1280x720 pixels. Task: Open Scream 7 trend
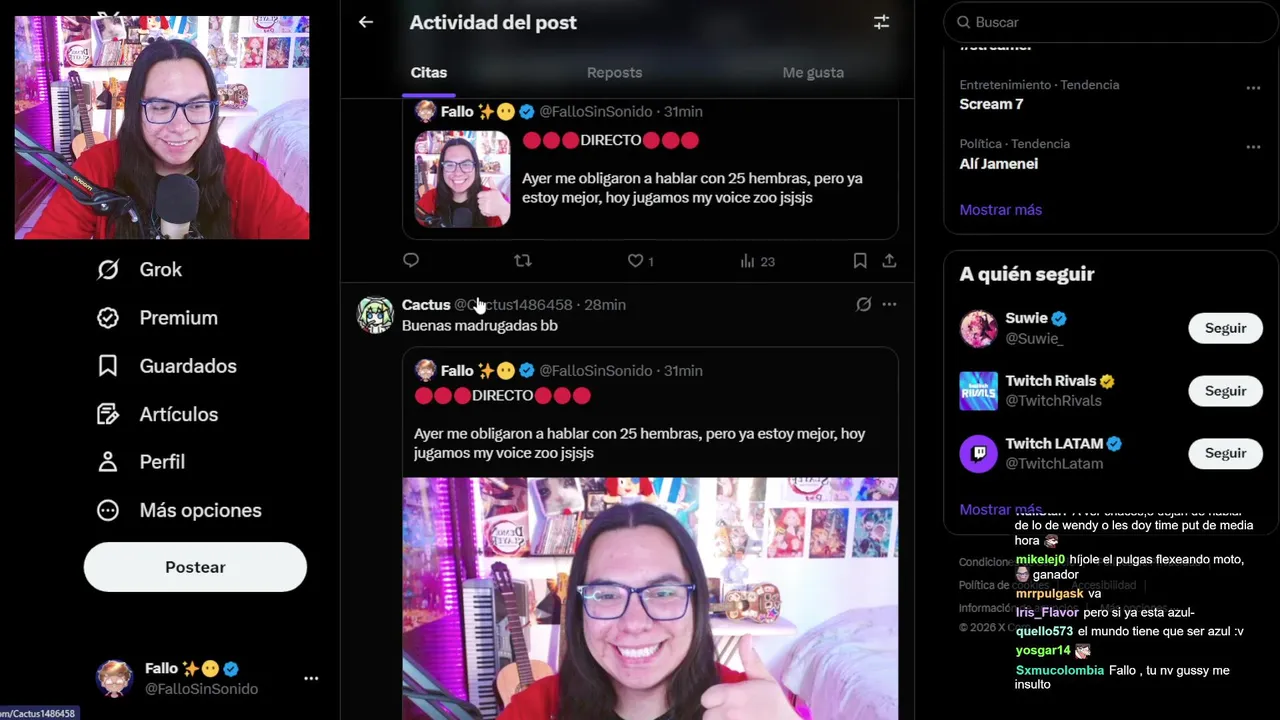click(991, 104)
